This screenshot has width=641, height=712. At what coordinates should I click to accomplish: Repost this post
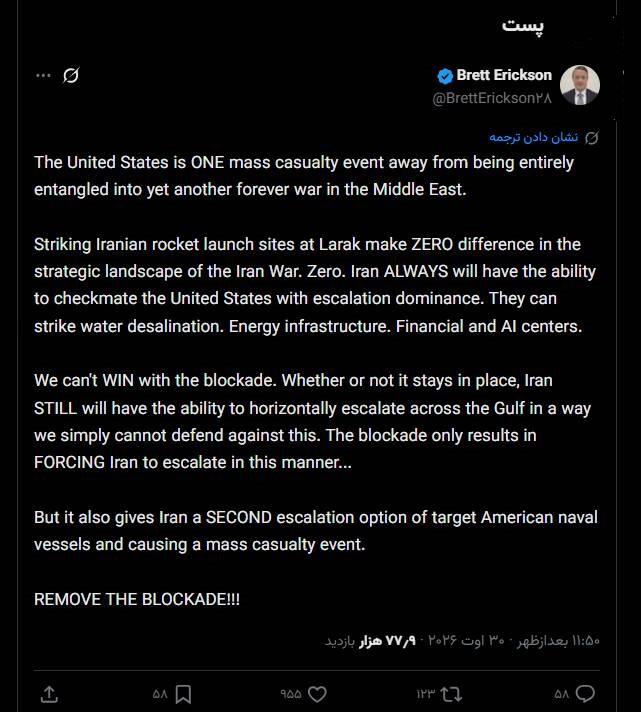(451, 694)
